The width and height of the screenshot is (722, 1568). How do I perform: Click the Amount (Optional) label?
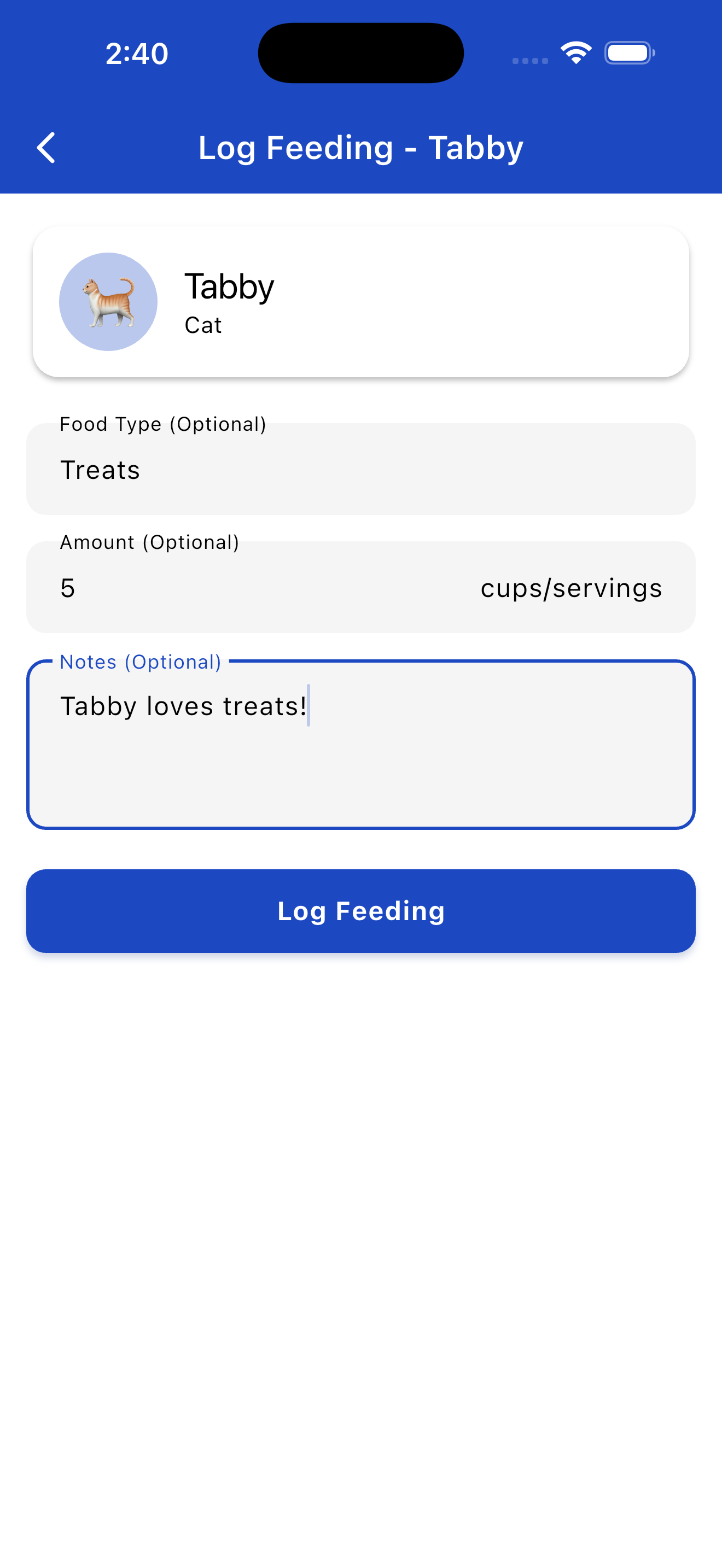coord(149,542)
